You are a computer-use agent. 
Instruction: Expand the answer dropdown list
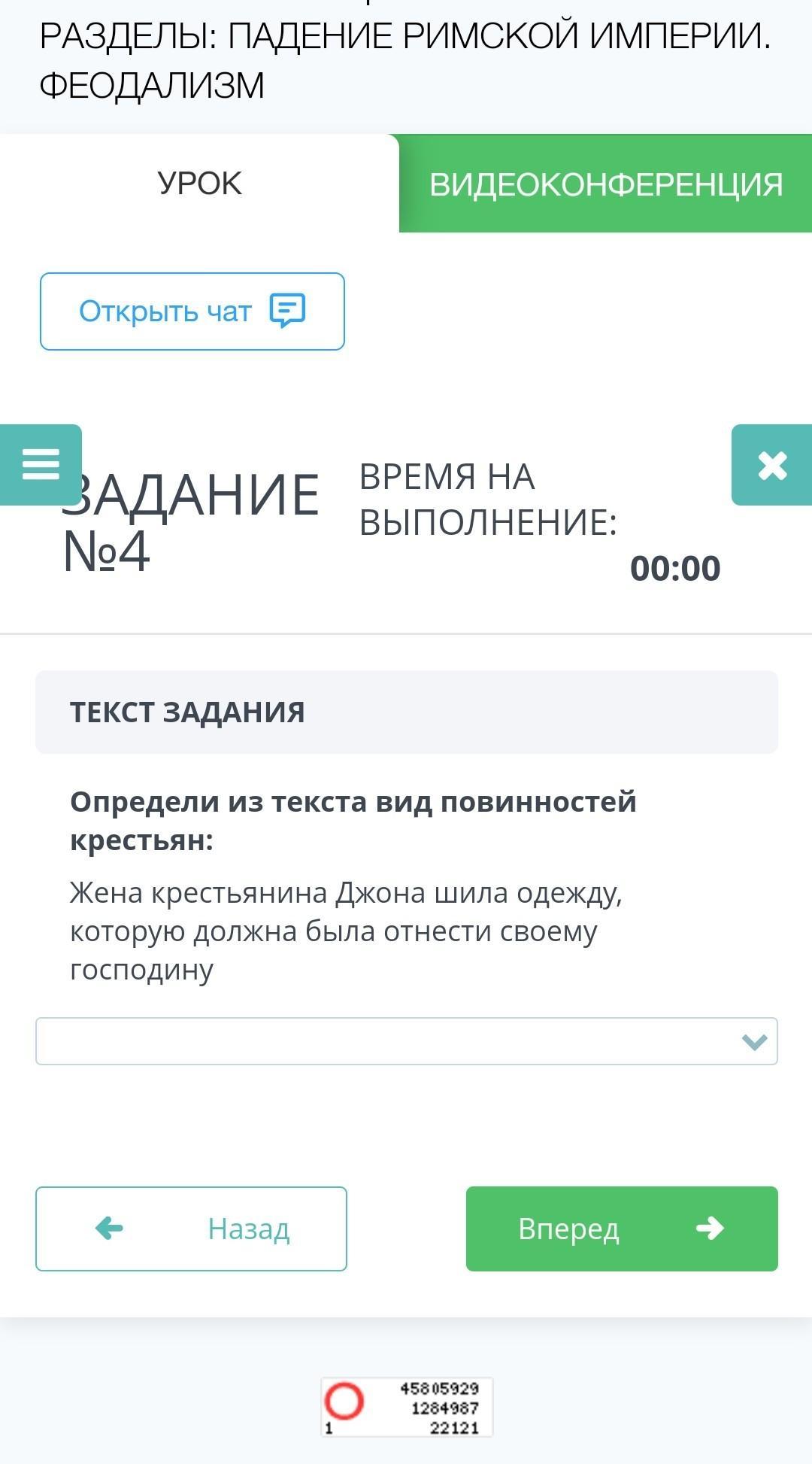tap(406, 1041)
